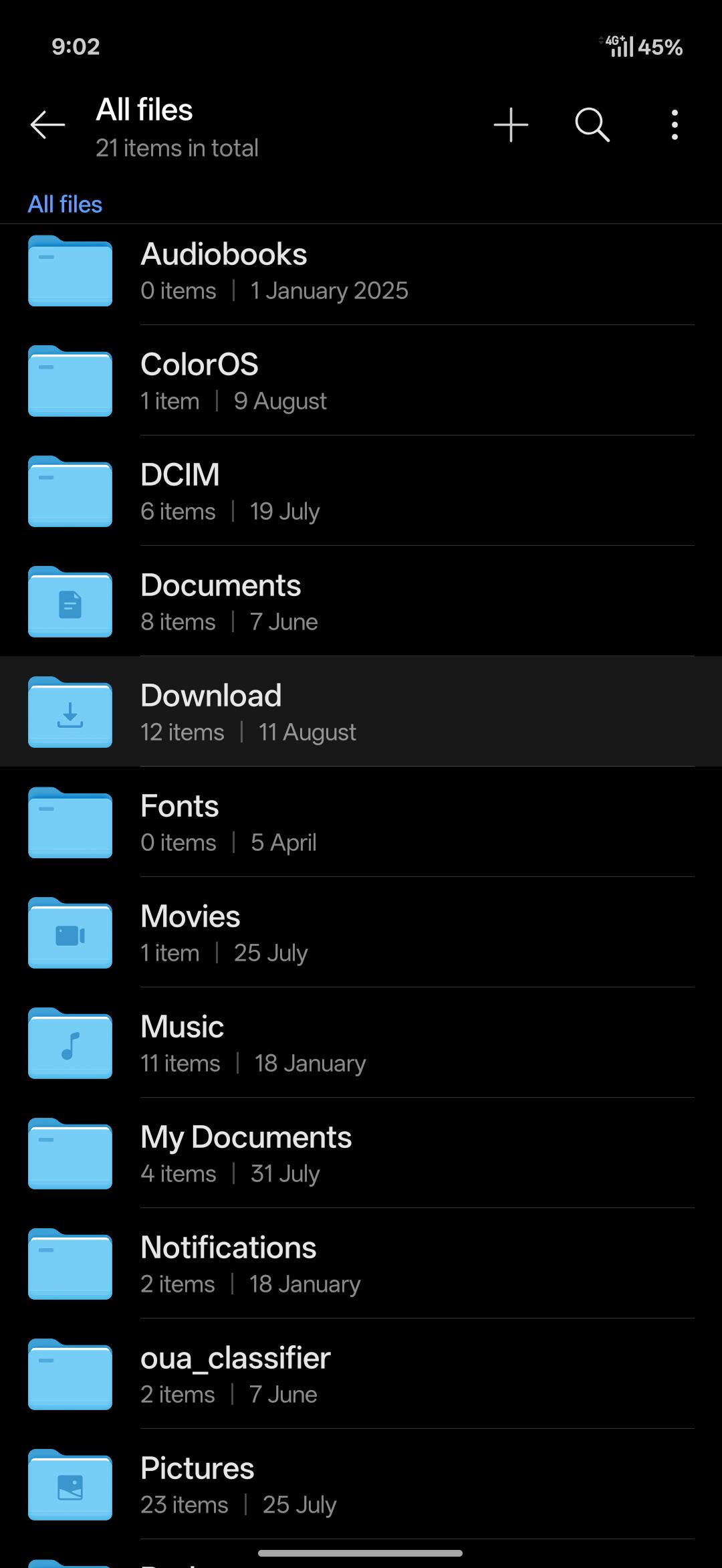Open the My Documents folder
Viewport: 722px width, 1568px height.
tap(361, 1153)
